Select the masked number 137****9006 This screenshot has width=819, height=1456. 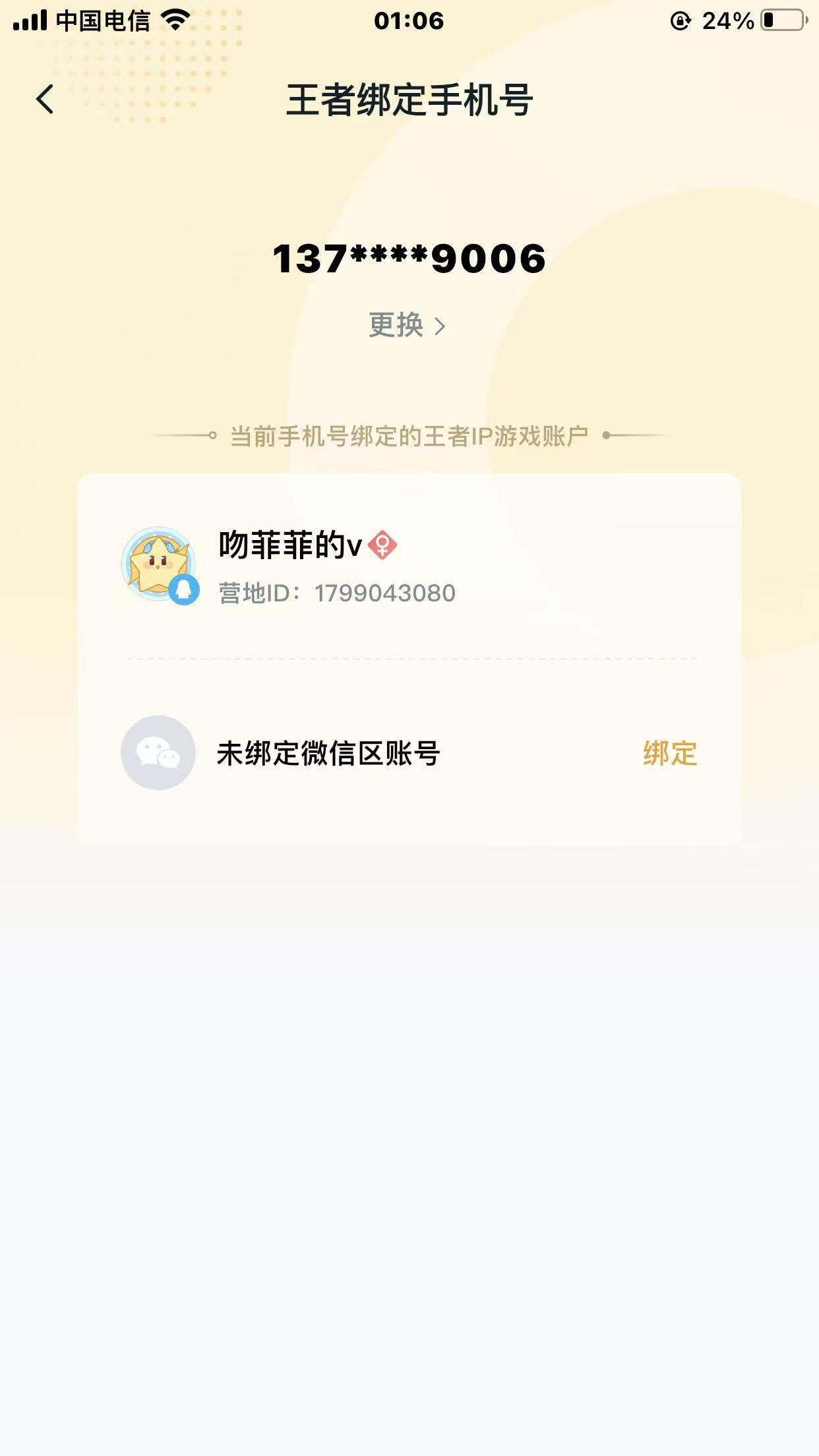(x=409, y=260)
